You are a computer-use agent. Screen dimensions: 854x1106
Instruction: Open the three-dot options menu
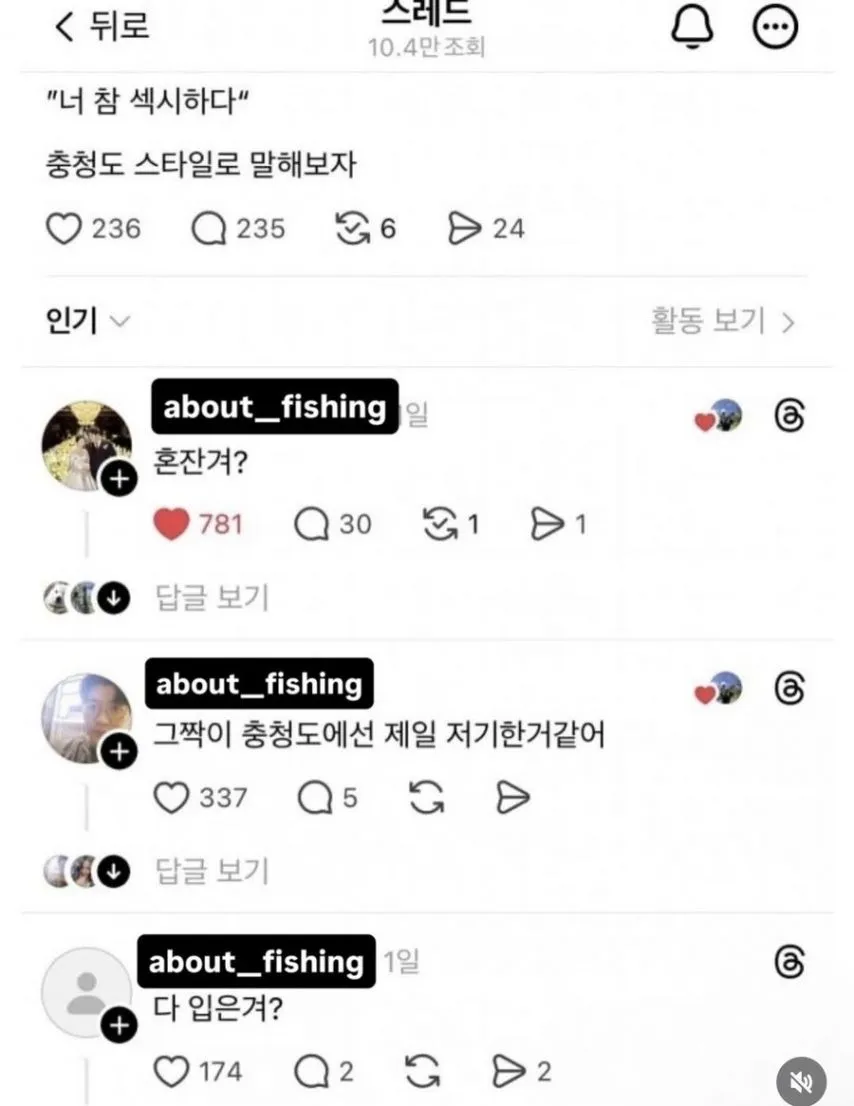[x=774, y=27]
